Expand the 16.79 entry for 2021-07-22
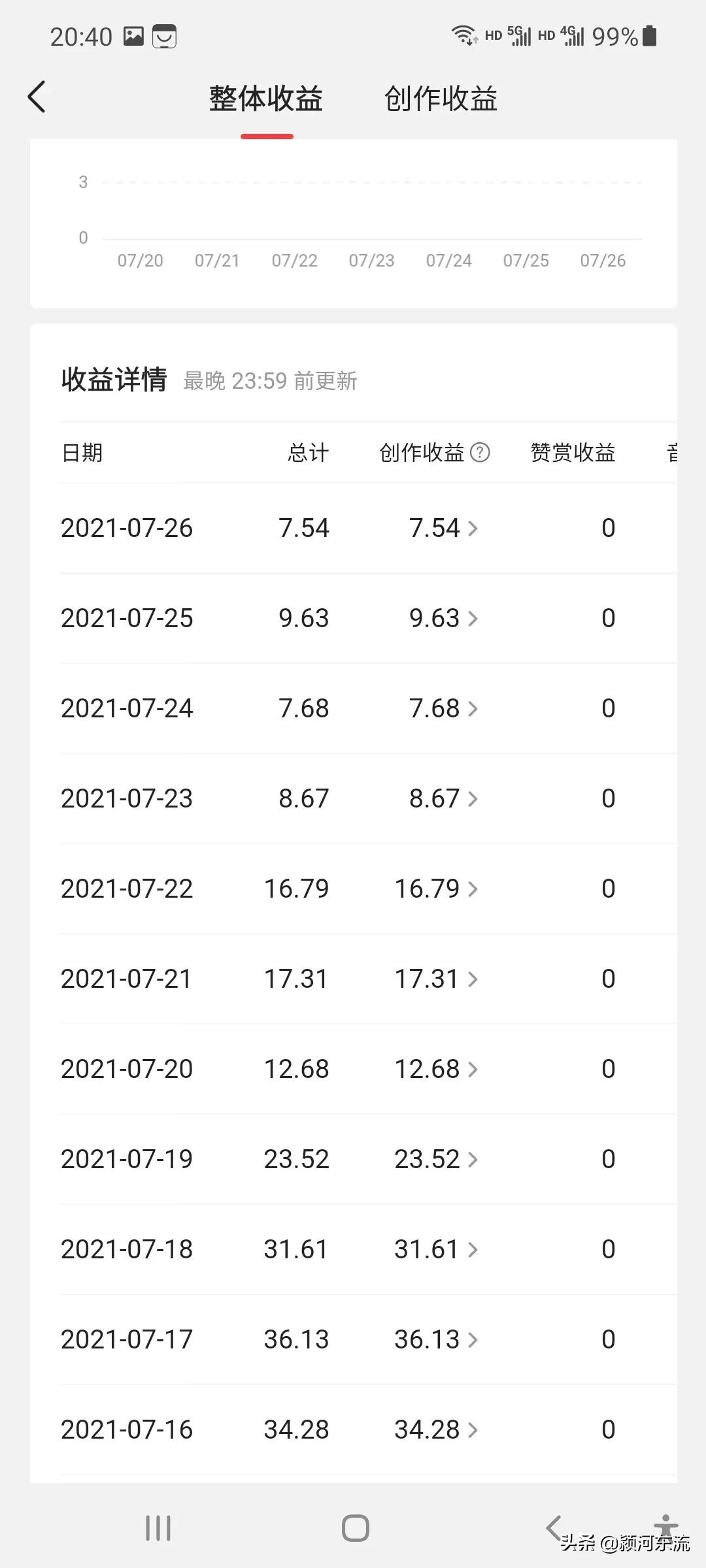Image resolution: width=706 pixels, height=1568 pixels. pos(436,889)
